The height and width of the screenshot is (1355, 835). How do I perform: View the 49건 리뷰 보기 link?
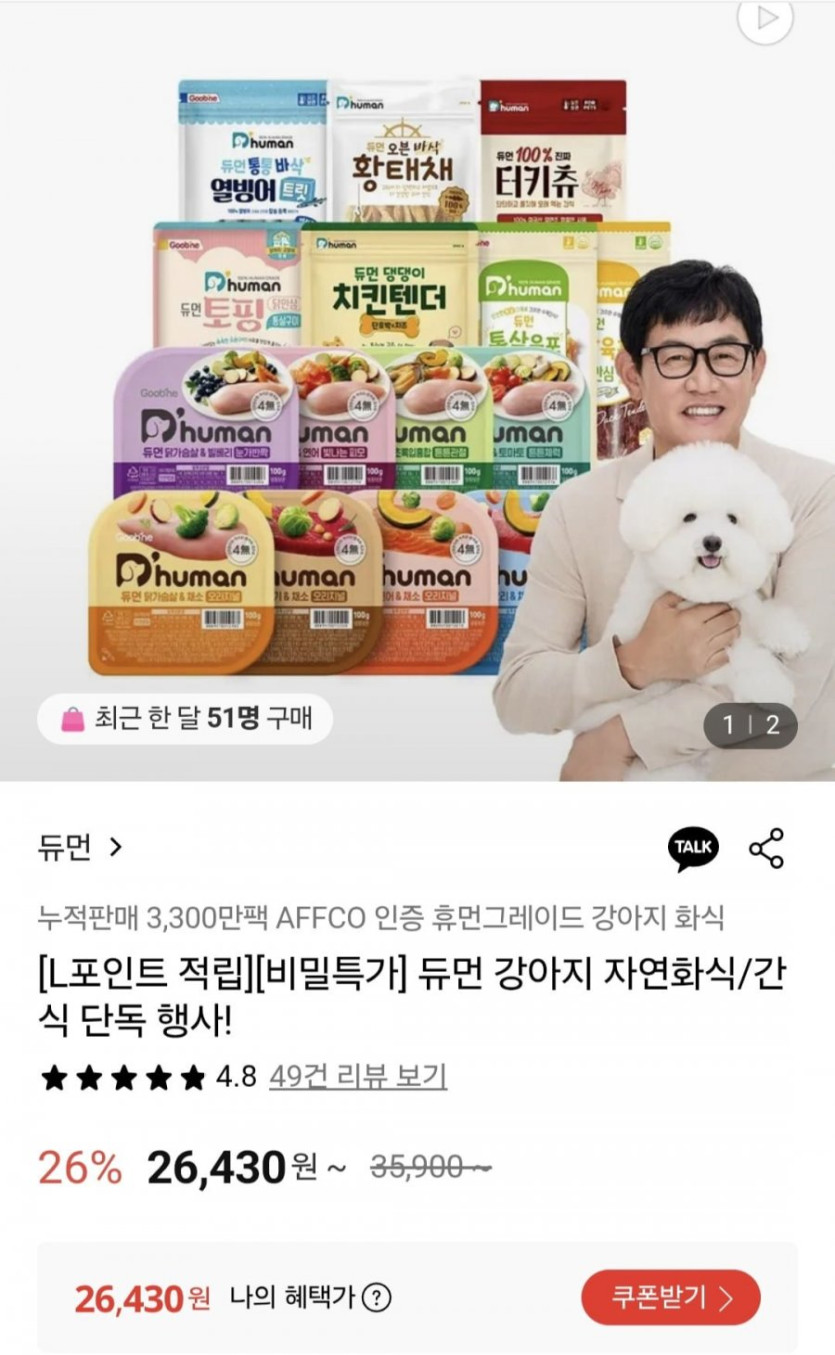(357, 1077)
